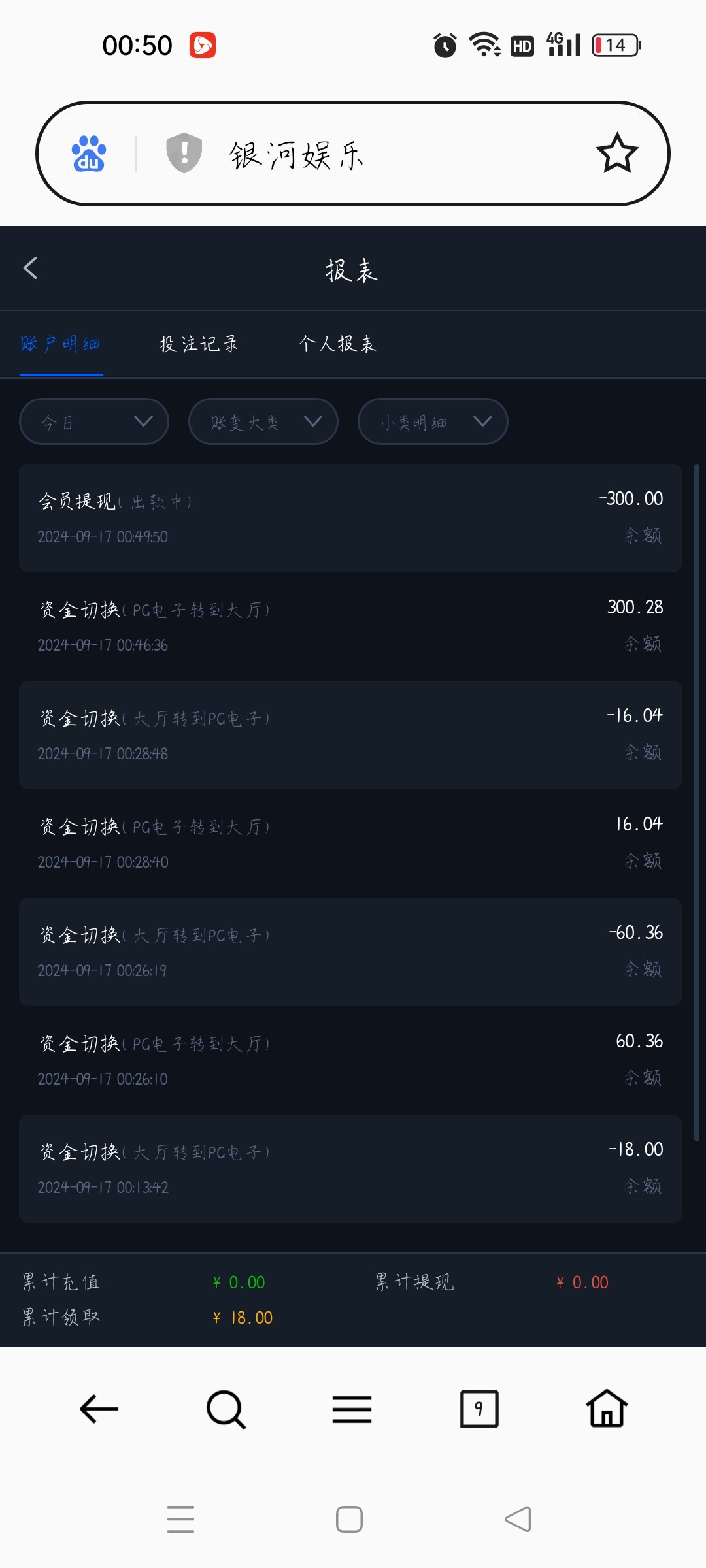Tap the Baidu paw logo
The image size is (706, 1568).
point(89,154)
